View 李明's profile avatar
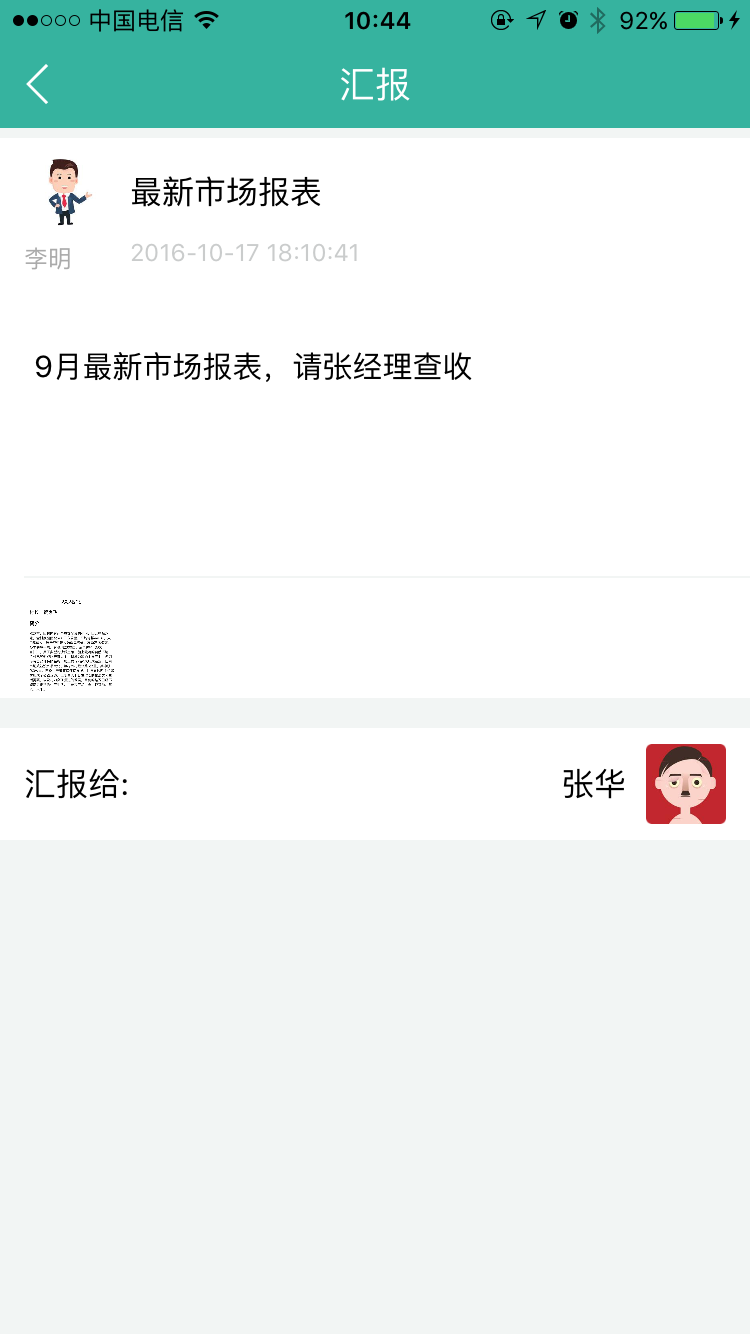This screenshot has width=750, height=1334. [65, 192]
